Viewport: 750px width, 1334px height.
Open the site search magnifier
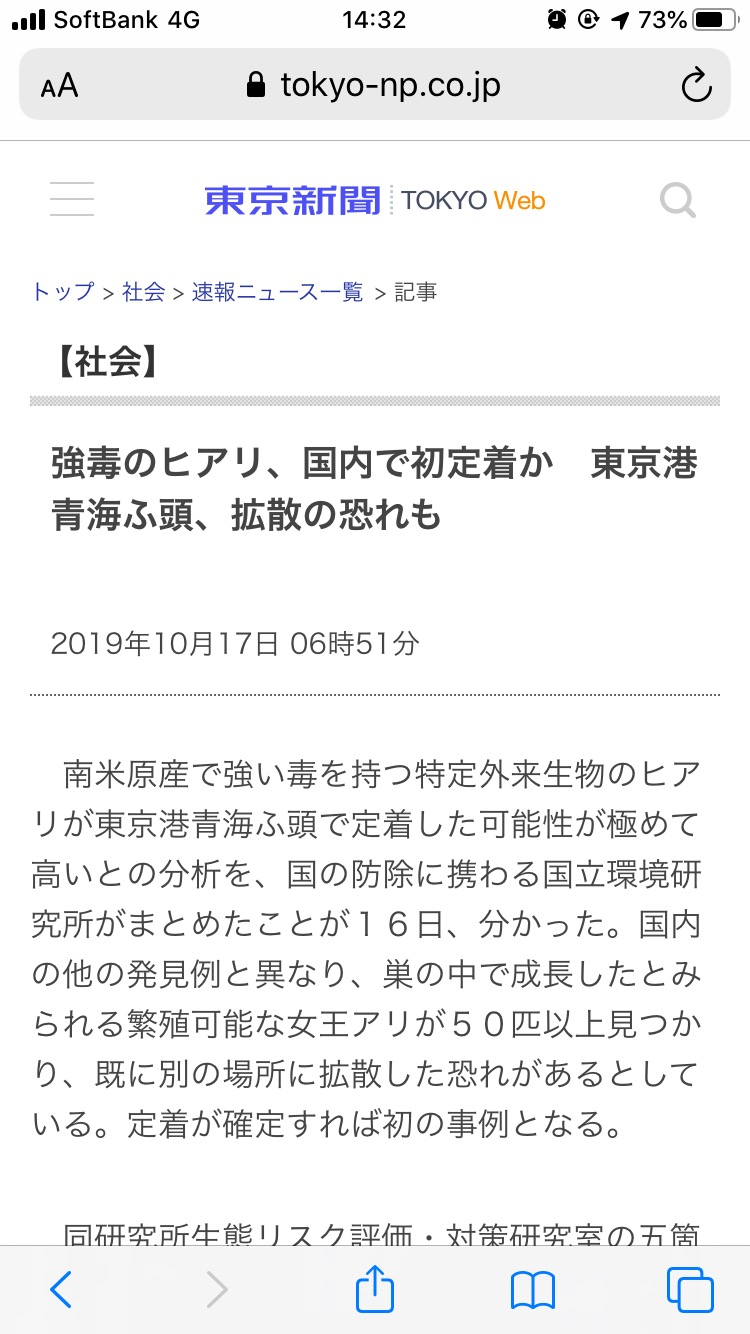pyautogui.click(x=678, y=200)
